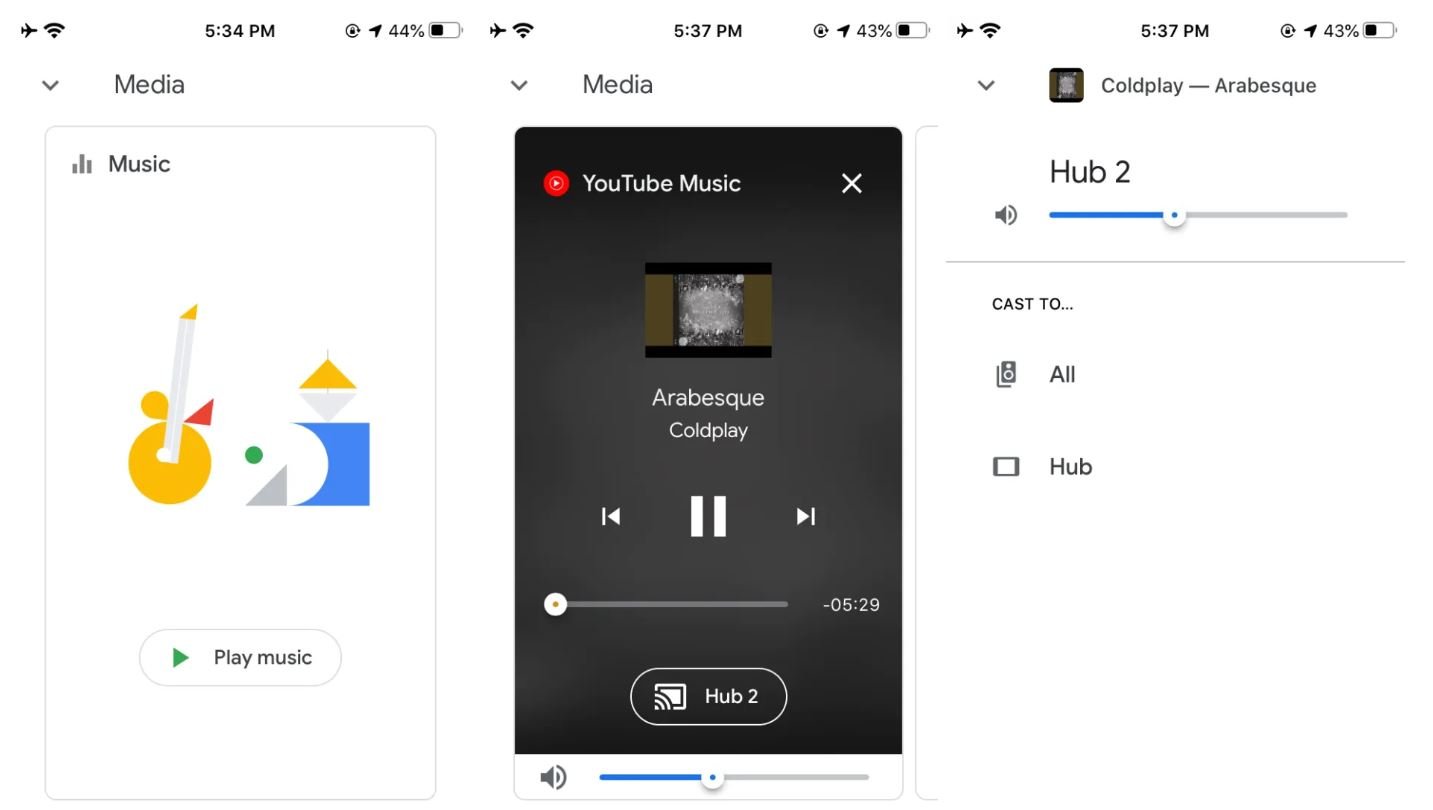Close the YouTube Music player card

coord(851,183)
